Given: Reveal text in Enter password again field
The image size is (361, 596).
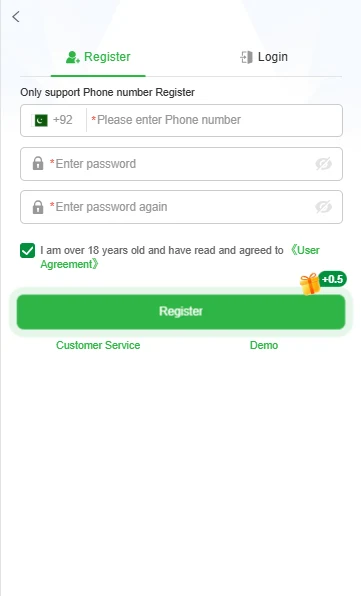Looking at the screenshot, I should (x=323, y=207).
